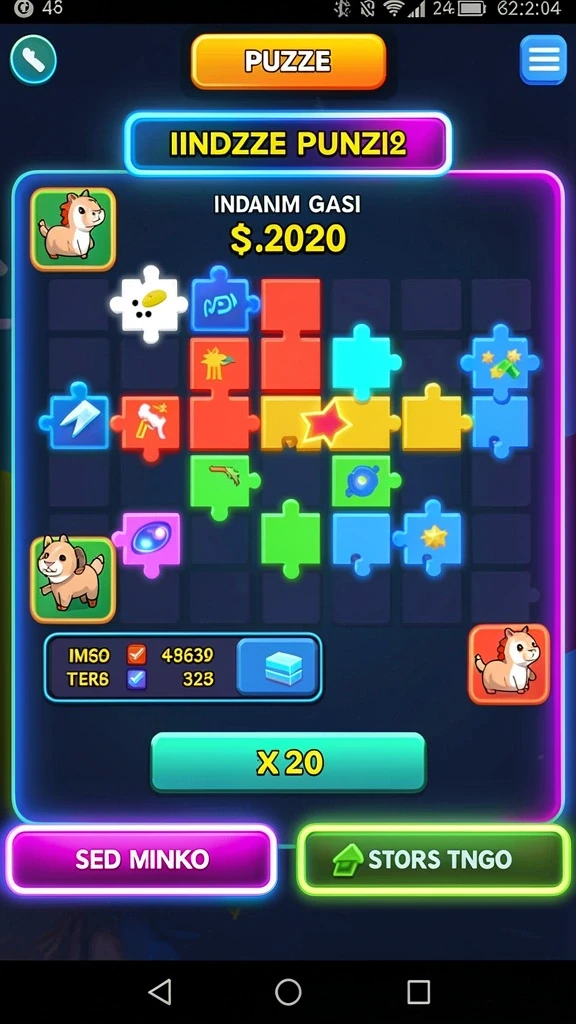This screenshot has width=576, height=1024.
Task: Hit the teal X 20 button
Action: coord(288,762)
